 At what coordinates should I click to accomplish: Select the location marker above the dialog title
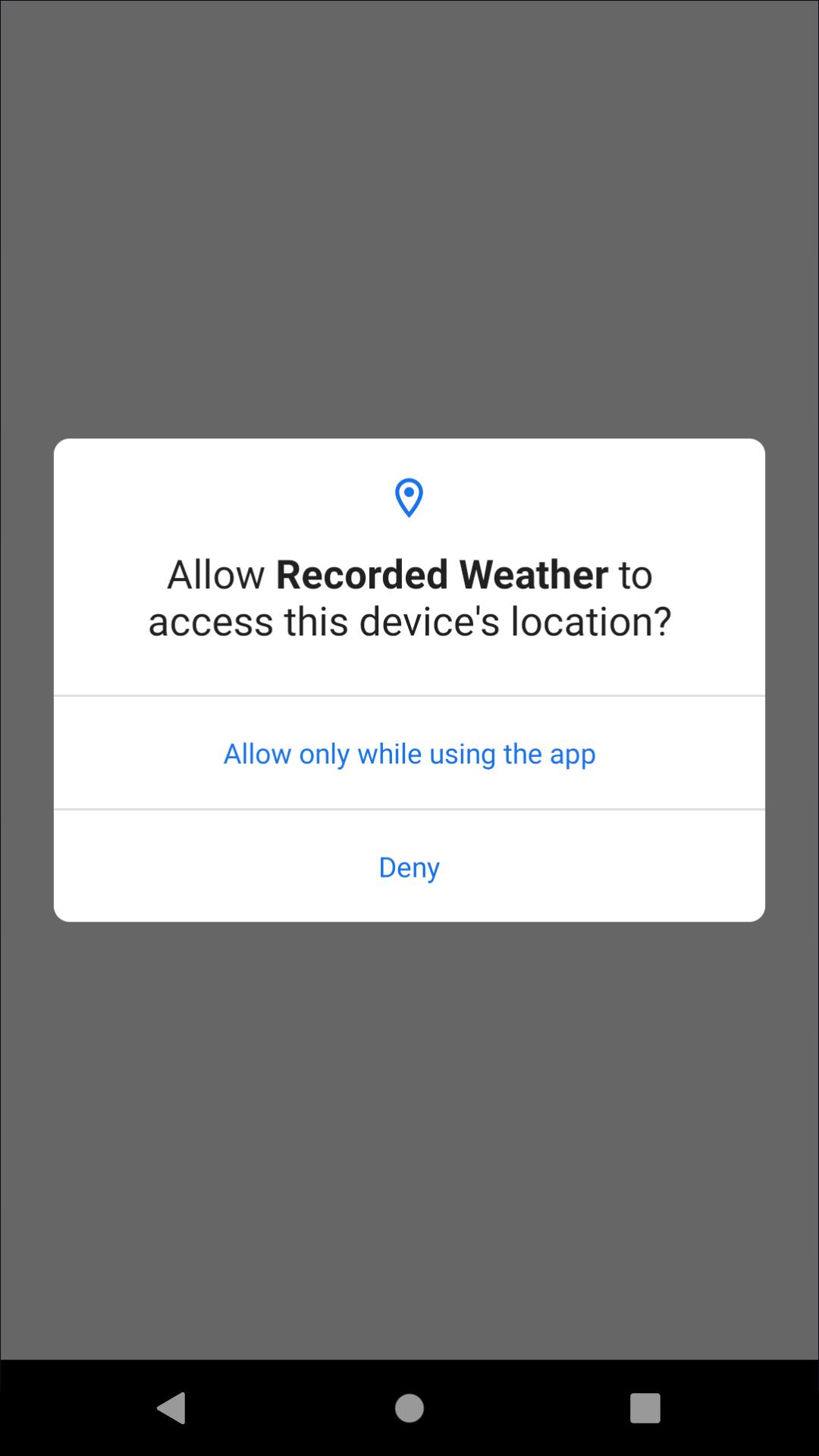click(409, 497)
